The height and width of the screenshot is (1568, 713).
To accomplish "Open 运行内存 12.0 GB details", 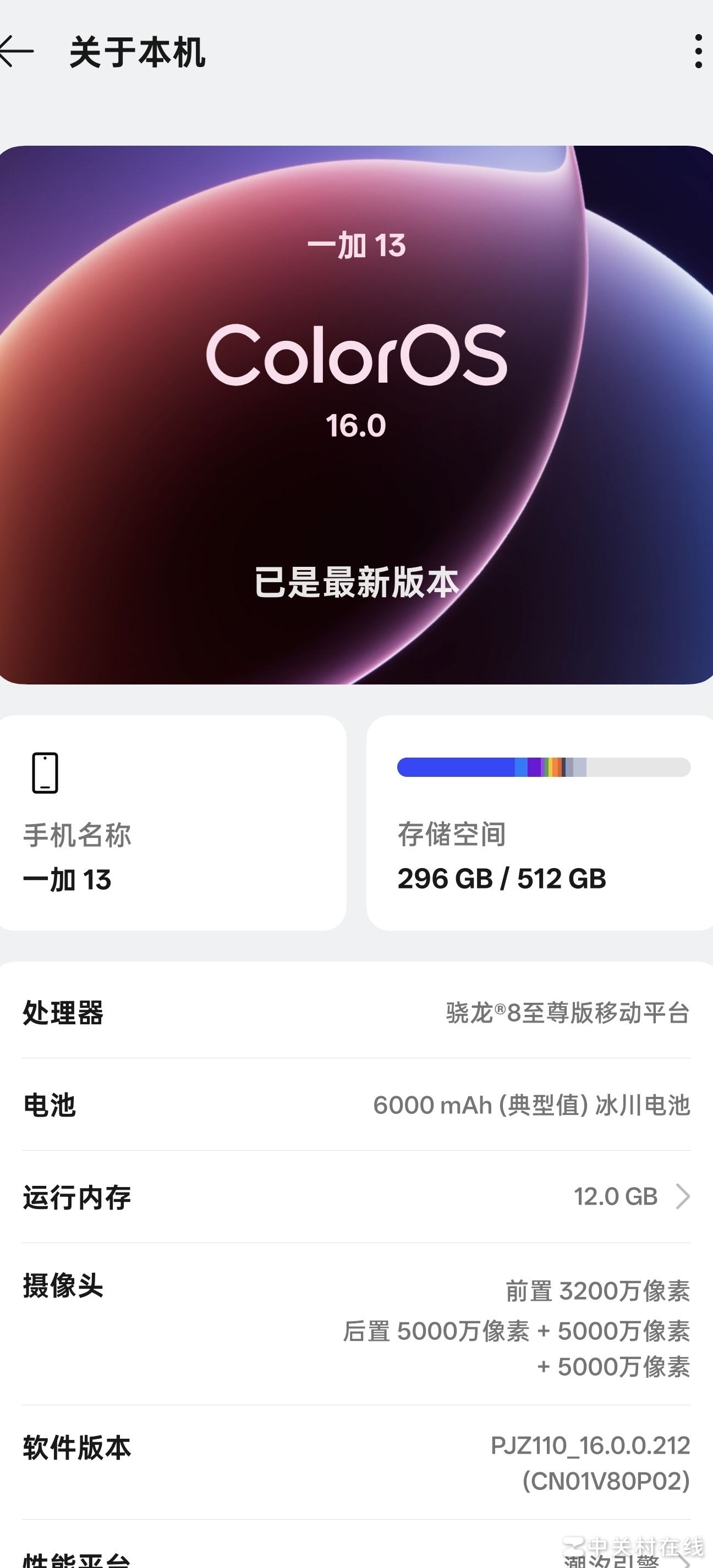I will click(x=356, y=1197).
